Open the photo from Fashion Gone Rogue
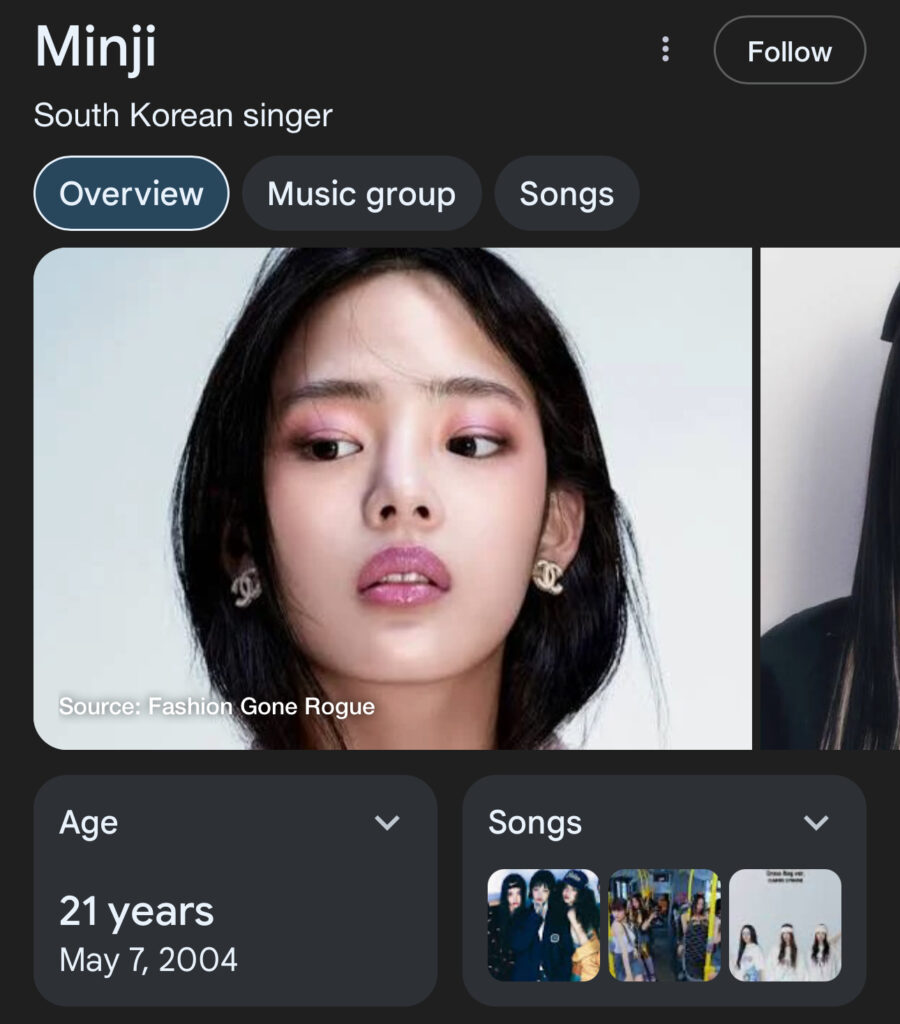The height and width of the screenshot is (1024, 900). pos(392,498)
